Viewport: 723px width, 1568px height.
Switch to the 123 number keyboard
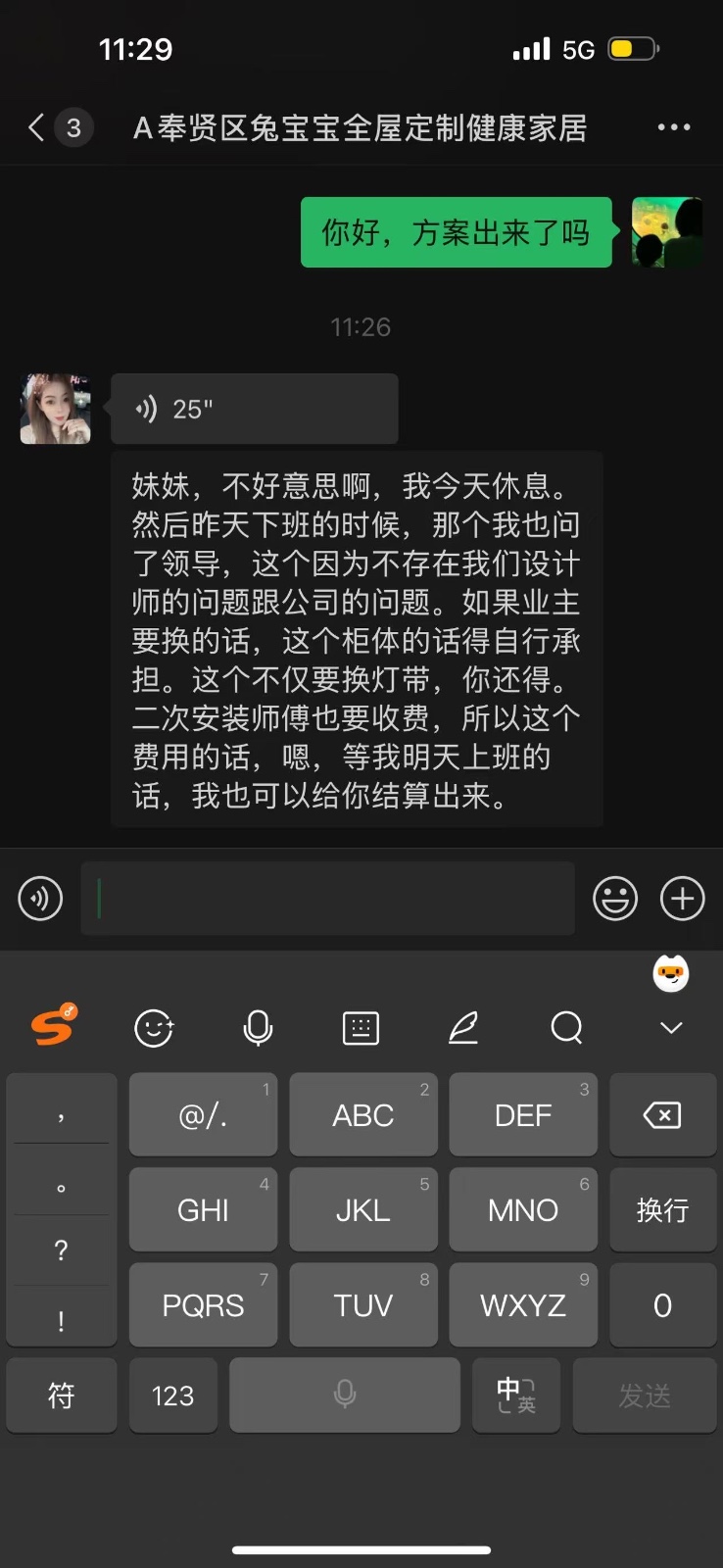coord(172,1396)
